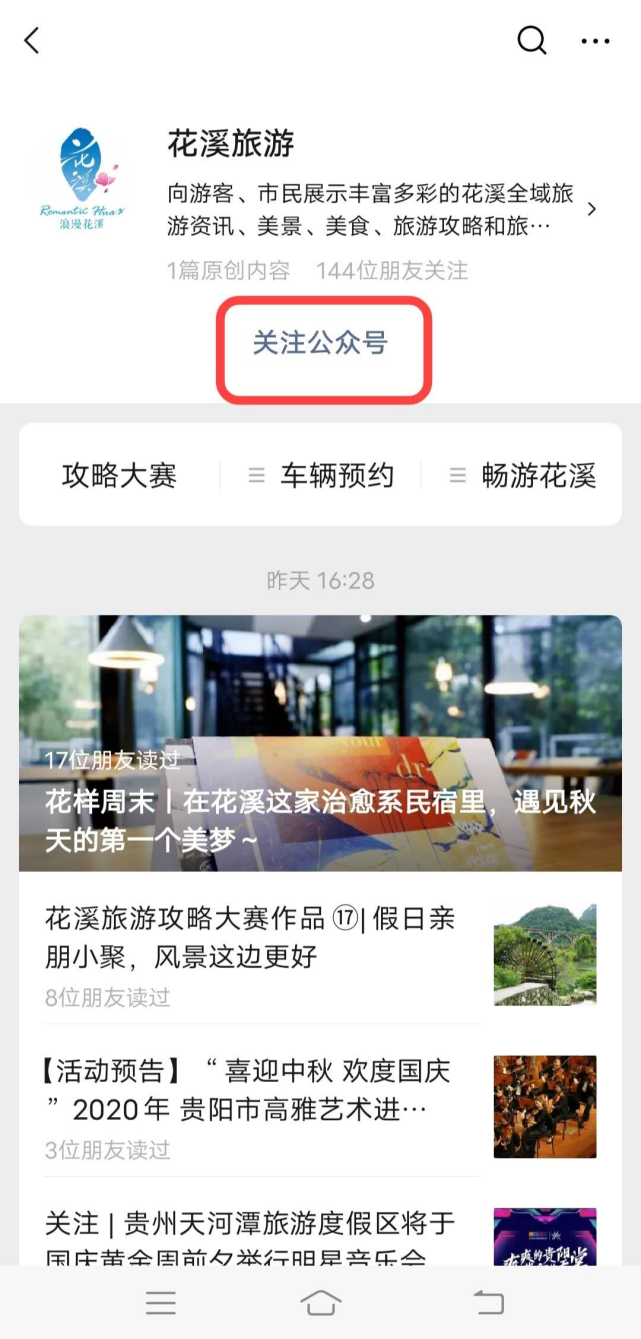
Task: Tap the system back button in navigation bar
Action: point(488,1302)
